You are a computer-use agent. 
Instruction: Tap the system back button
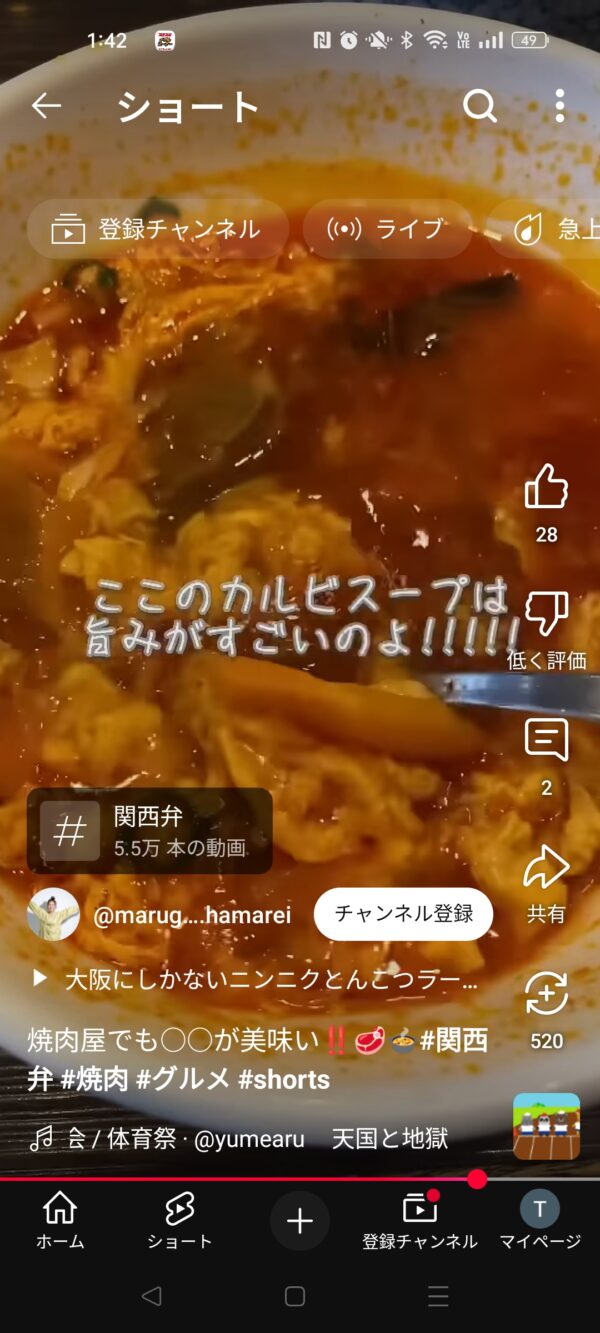[x=151, y=1297]
